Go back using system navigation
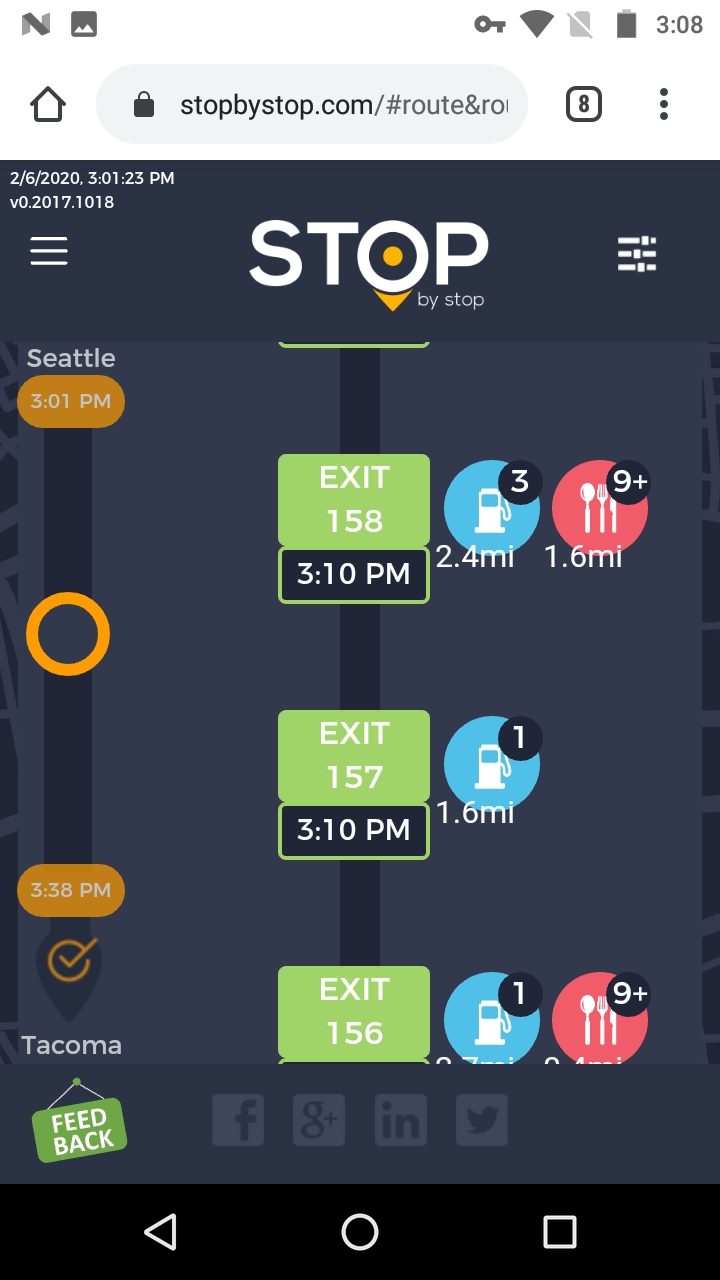Screen dimensions: 720x1280 (x=160, y=1232)
